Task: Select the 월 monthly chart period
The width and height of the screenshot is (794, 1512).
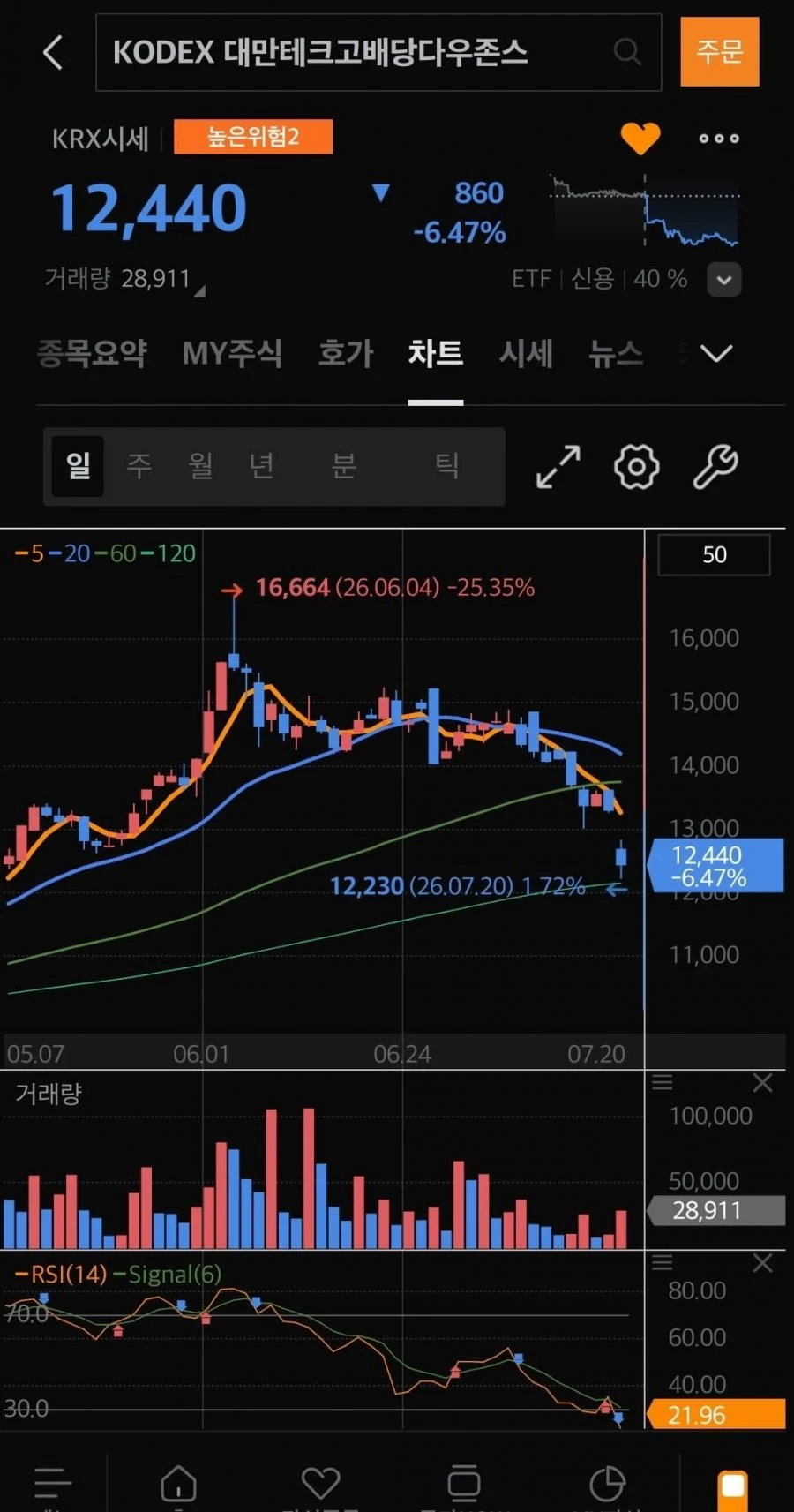Action: pyautogui.click(x=200, y=465)
